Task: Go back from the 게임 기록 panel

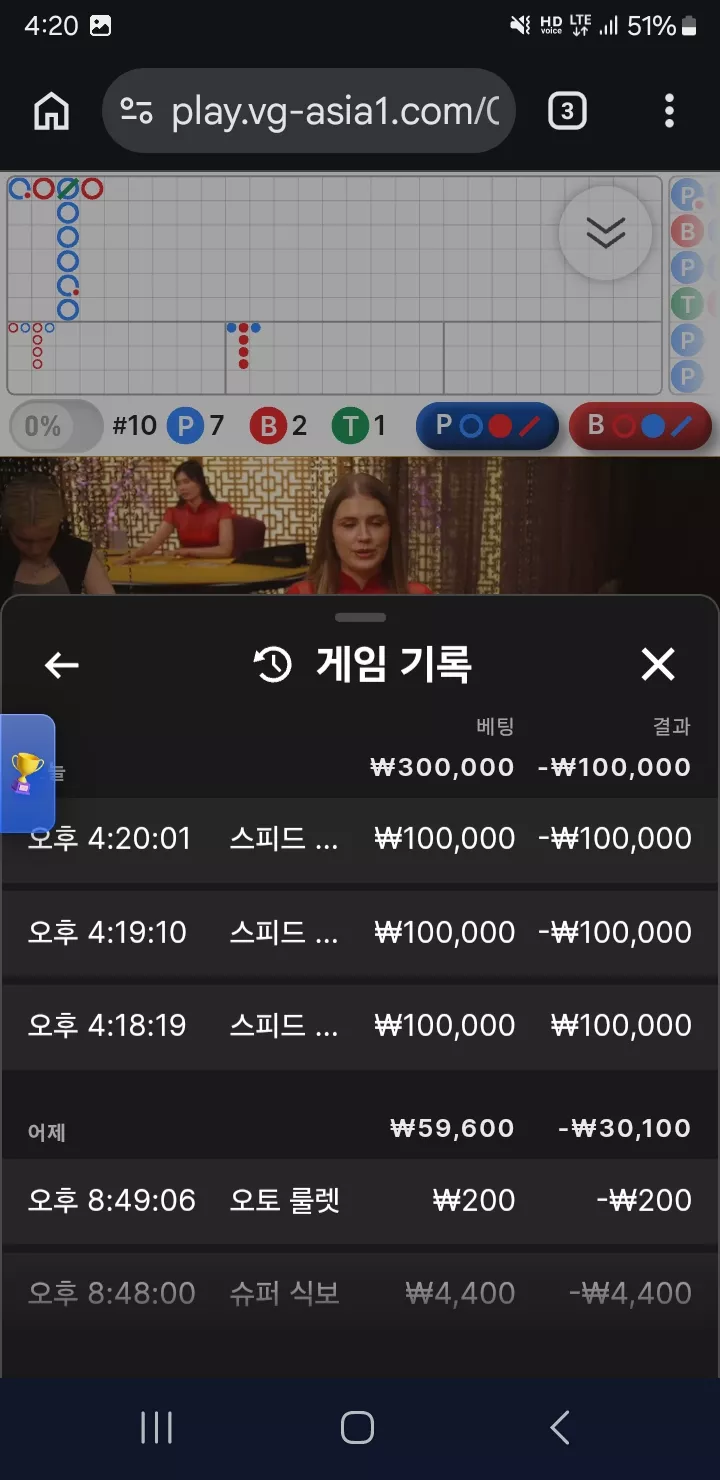Action: coord(62,665)
